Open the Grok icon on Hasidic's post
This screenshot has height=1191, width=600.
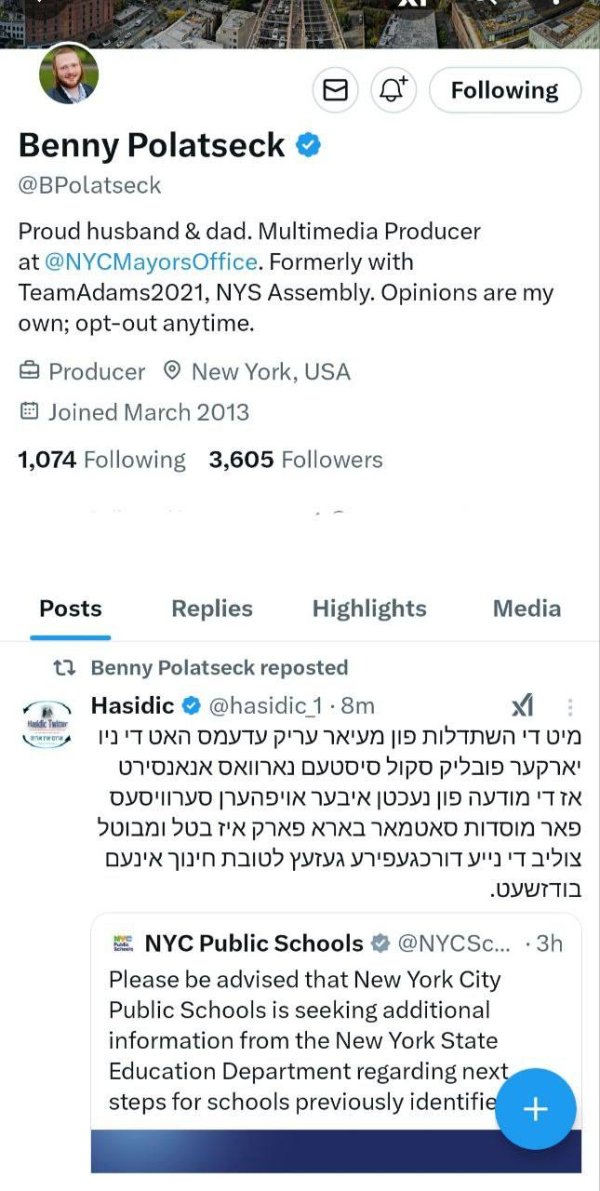point(522,707)
